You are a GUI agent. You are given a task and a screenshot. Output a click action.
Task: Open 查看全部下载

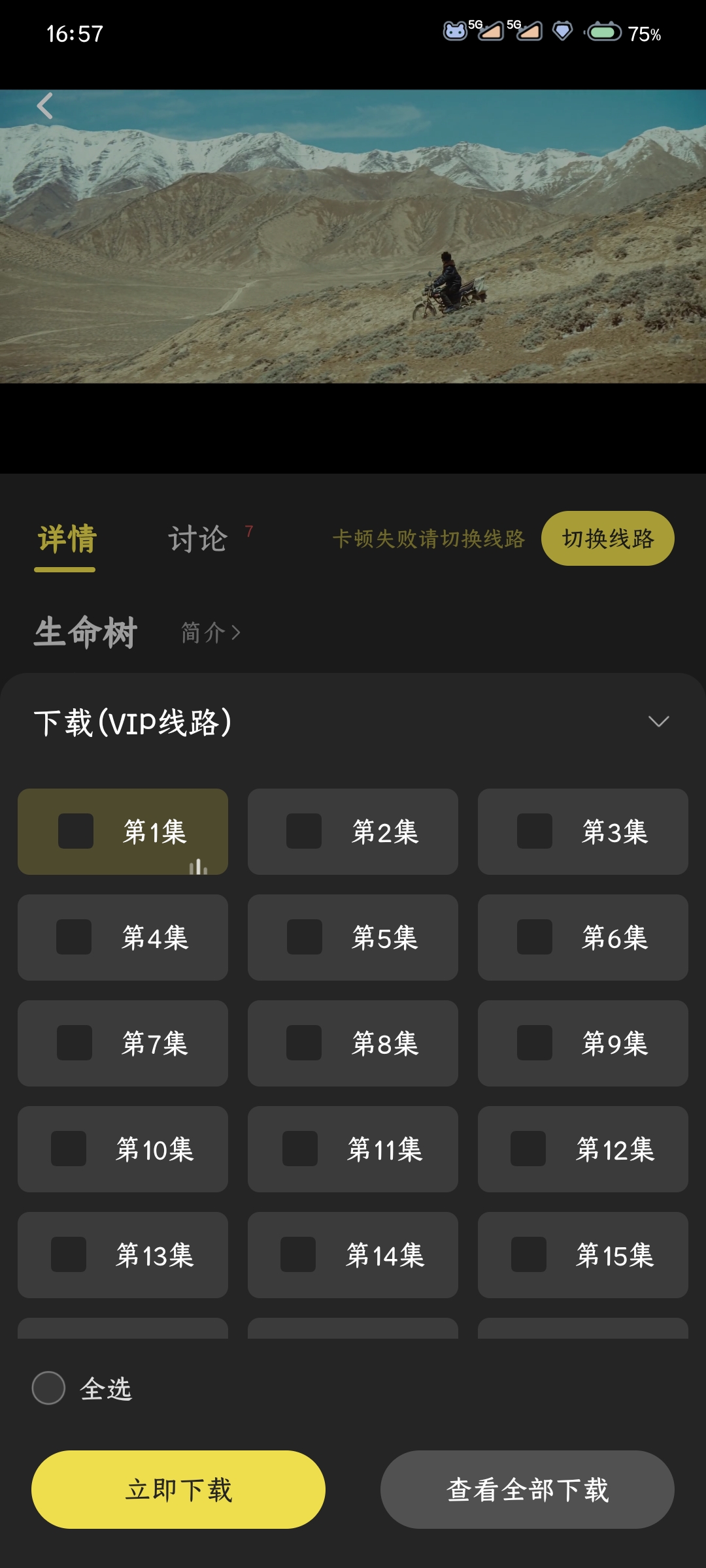tap(527, 1490)
